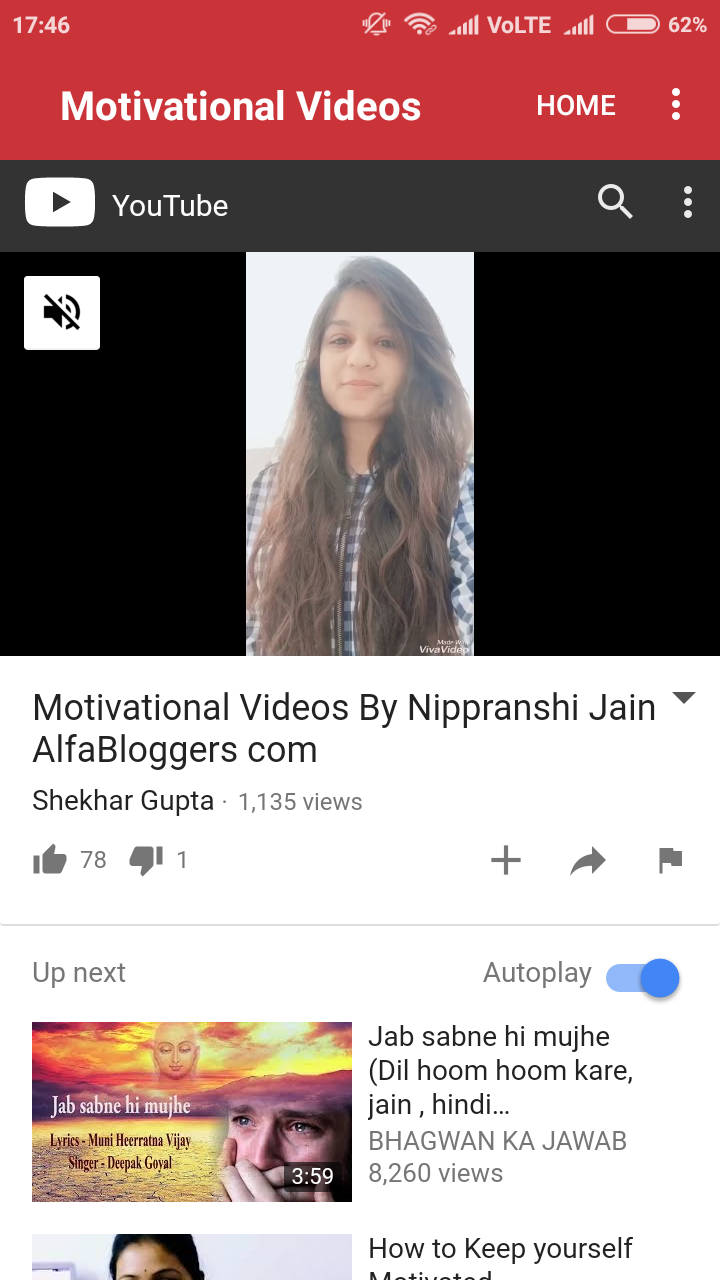
Task: Turn off the Autoplay switch
Action: click(x=643, y=977)
